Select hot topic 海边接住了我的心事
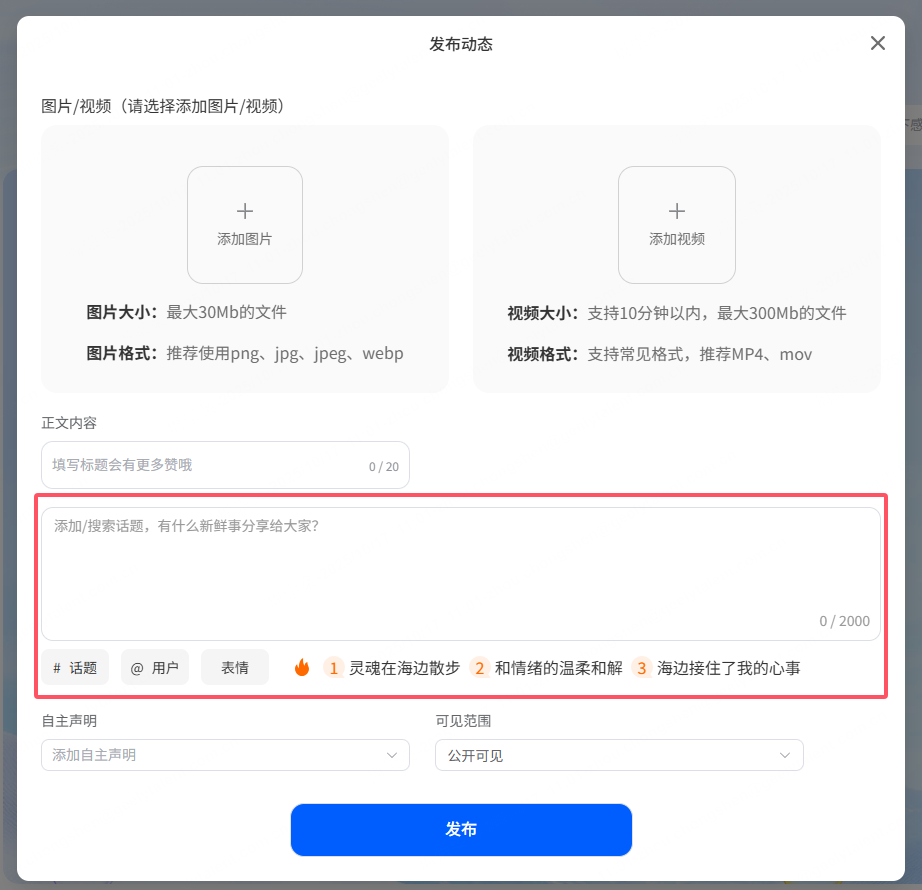This screenshot has width=922, height=890. 729,668
